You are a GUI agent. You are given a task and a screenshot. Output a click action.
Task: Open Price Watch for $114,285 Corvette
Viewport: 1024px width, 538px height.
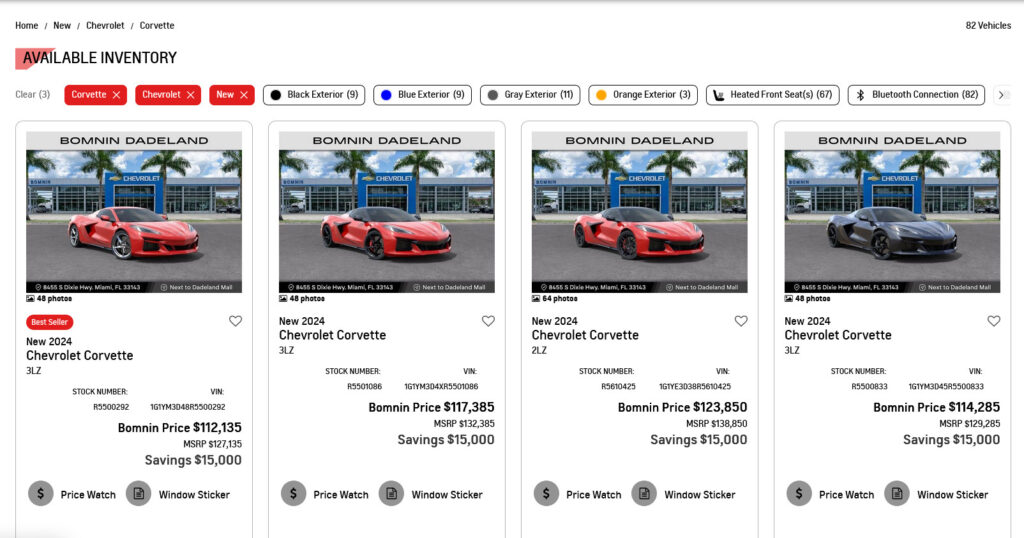click(832, 494)
